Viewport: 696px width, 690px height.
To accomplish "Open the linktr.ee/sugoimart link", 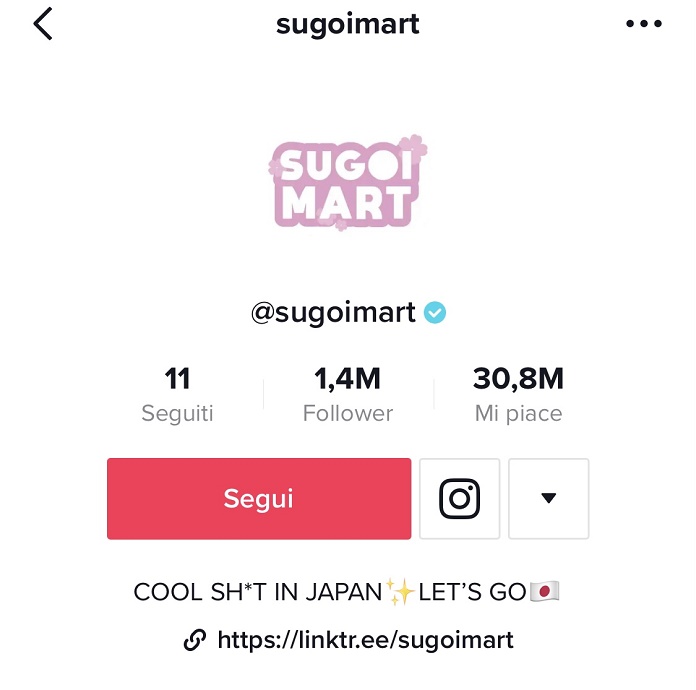I will pos(364,640).
